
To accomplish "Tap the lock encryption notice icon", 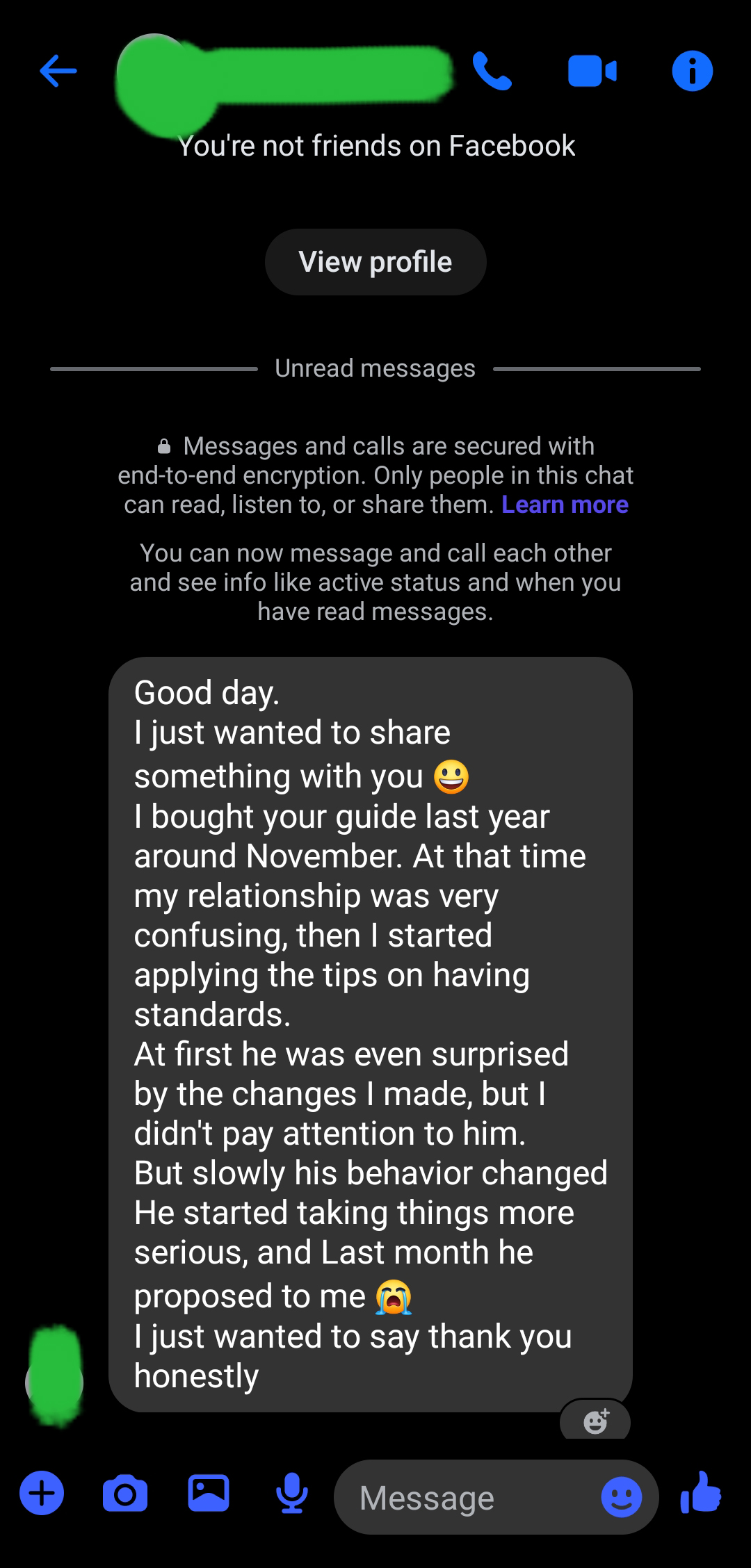I will (164, 446).
